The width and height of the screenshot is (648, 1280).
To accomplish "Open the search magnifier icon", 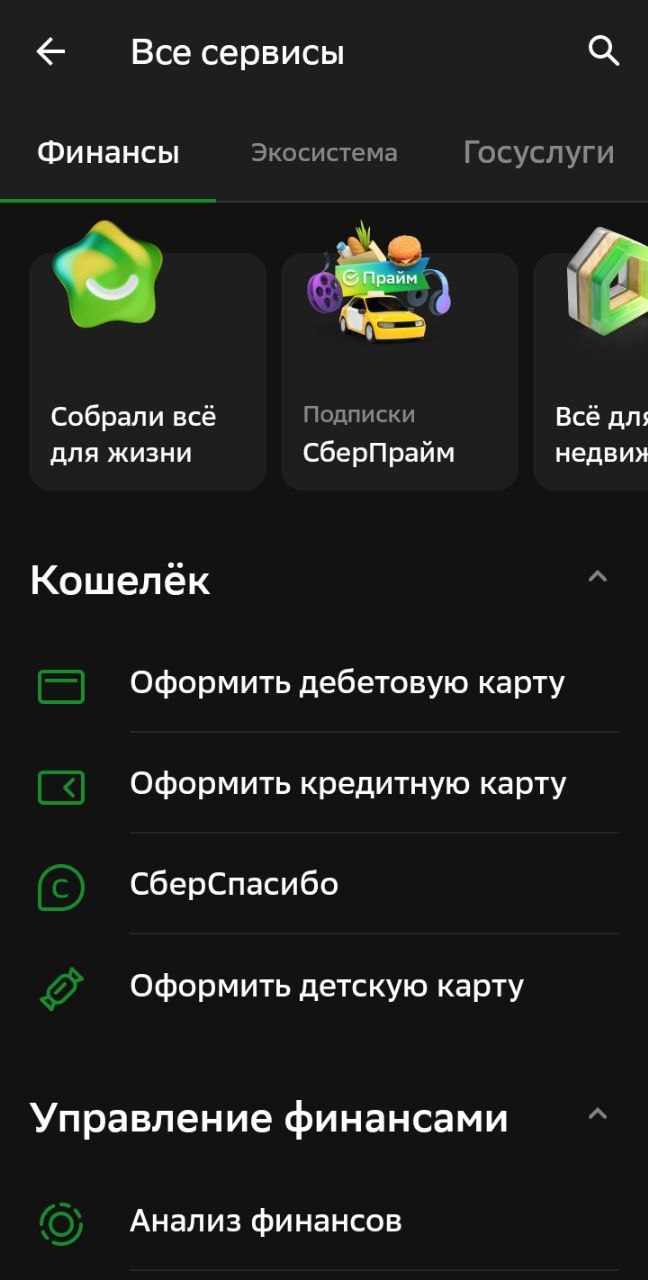I will 604,50.
